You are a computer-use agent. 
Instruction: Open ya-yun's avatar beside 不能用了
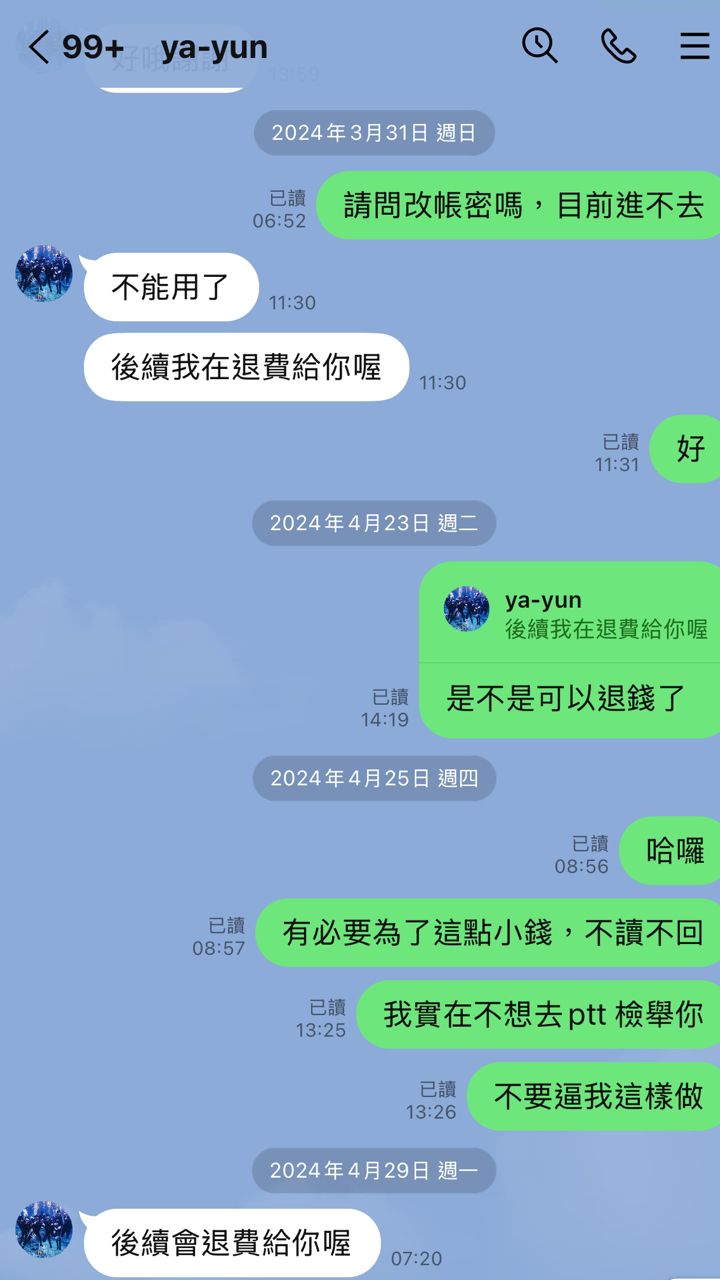44,273
